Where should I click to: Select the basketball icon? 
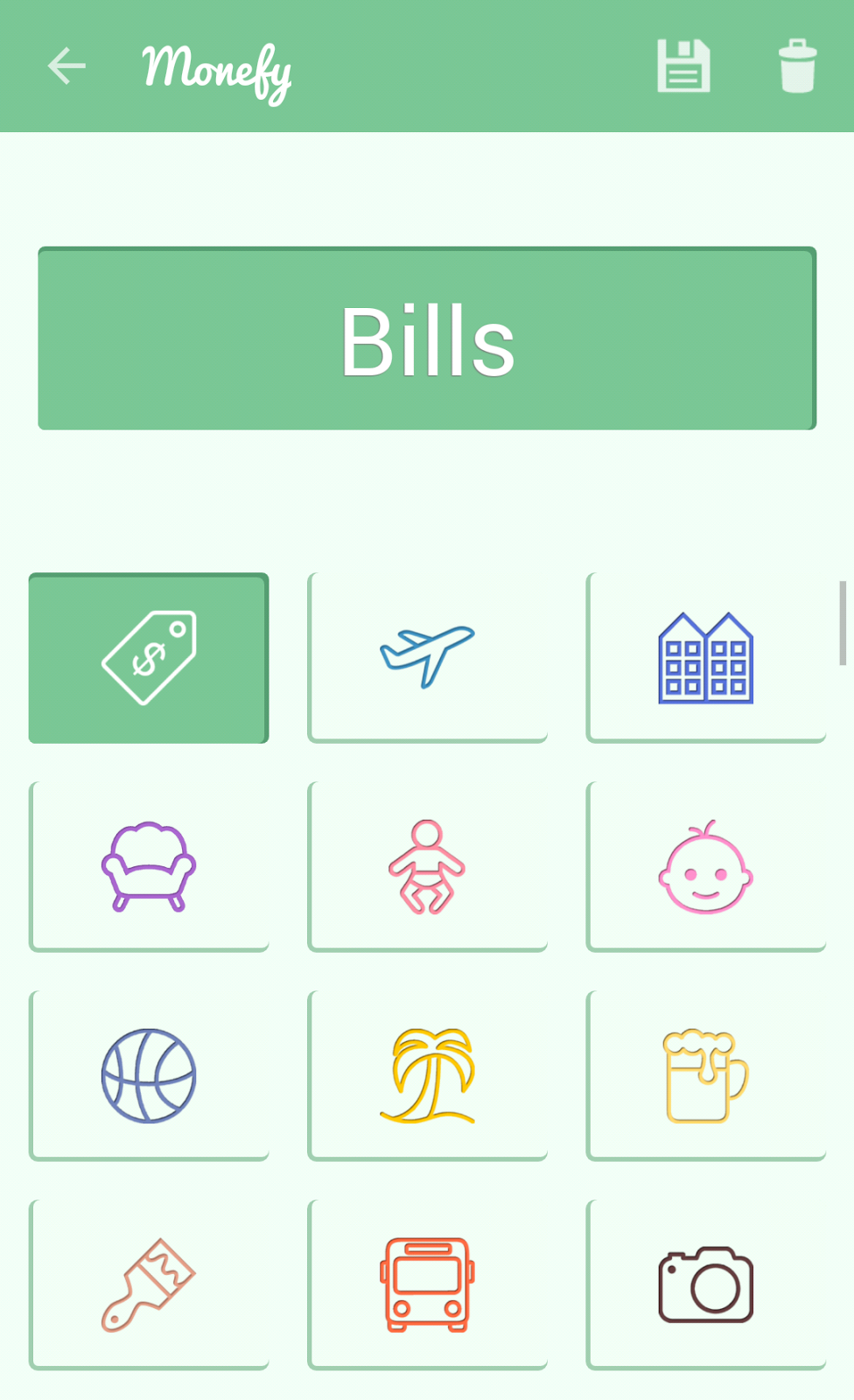pos(149,1076)
